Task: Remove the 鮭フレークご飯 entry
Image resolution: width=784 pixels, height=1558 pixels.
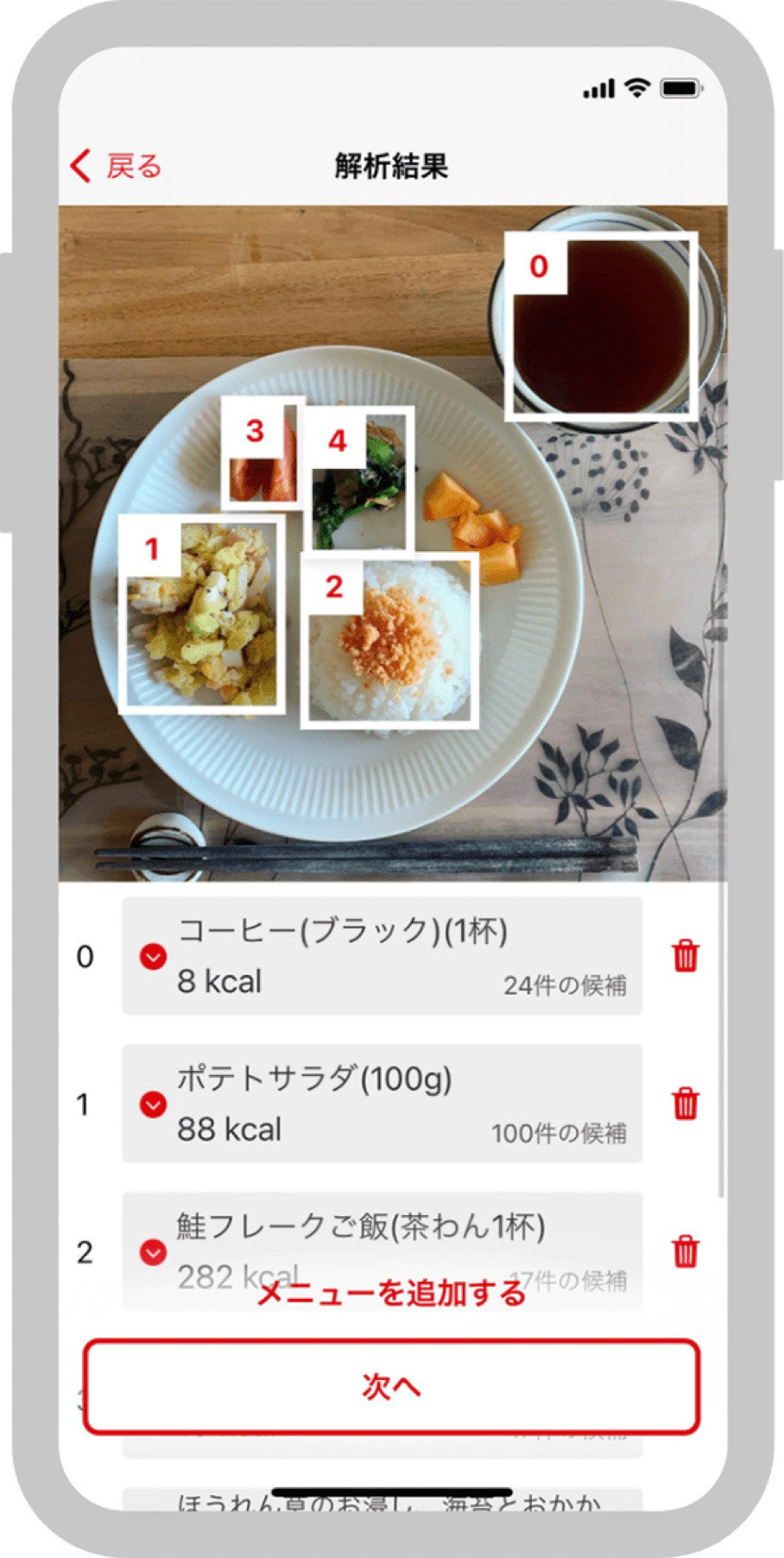Action: [686, 1251]
